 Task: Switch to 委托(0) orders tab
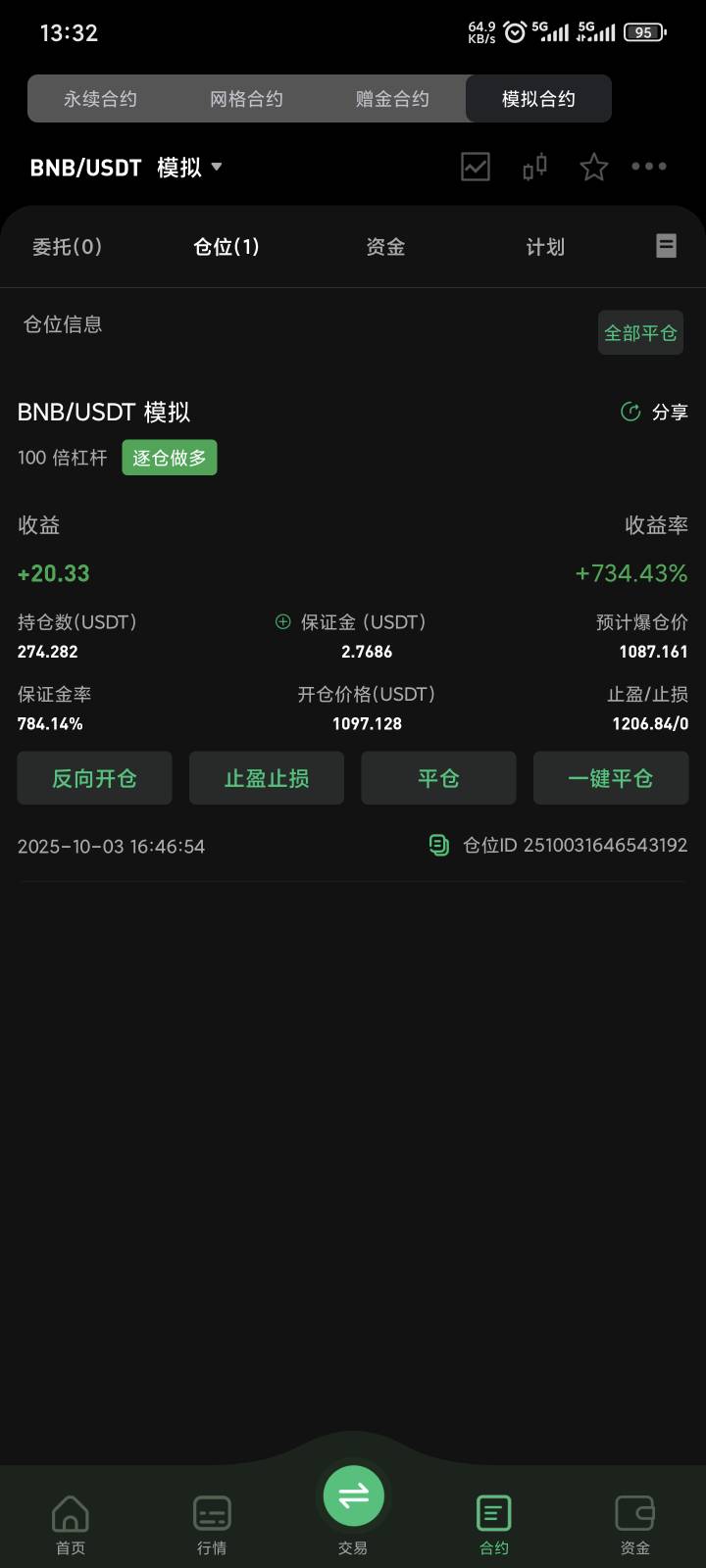point(67,247)
